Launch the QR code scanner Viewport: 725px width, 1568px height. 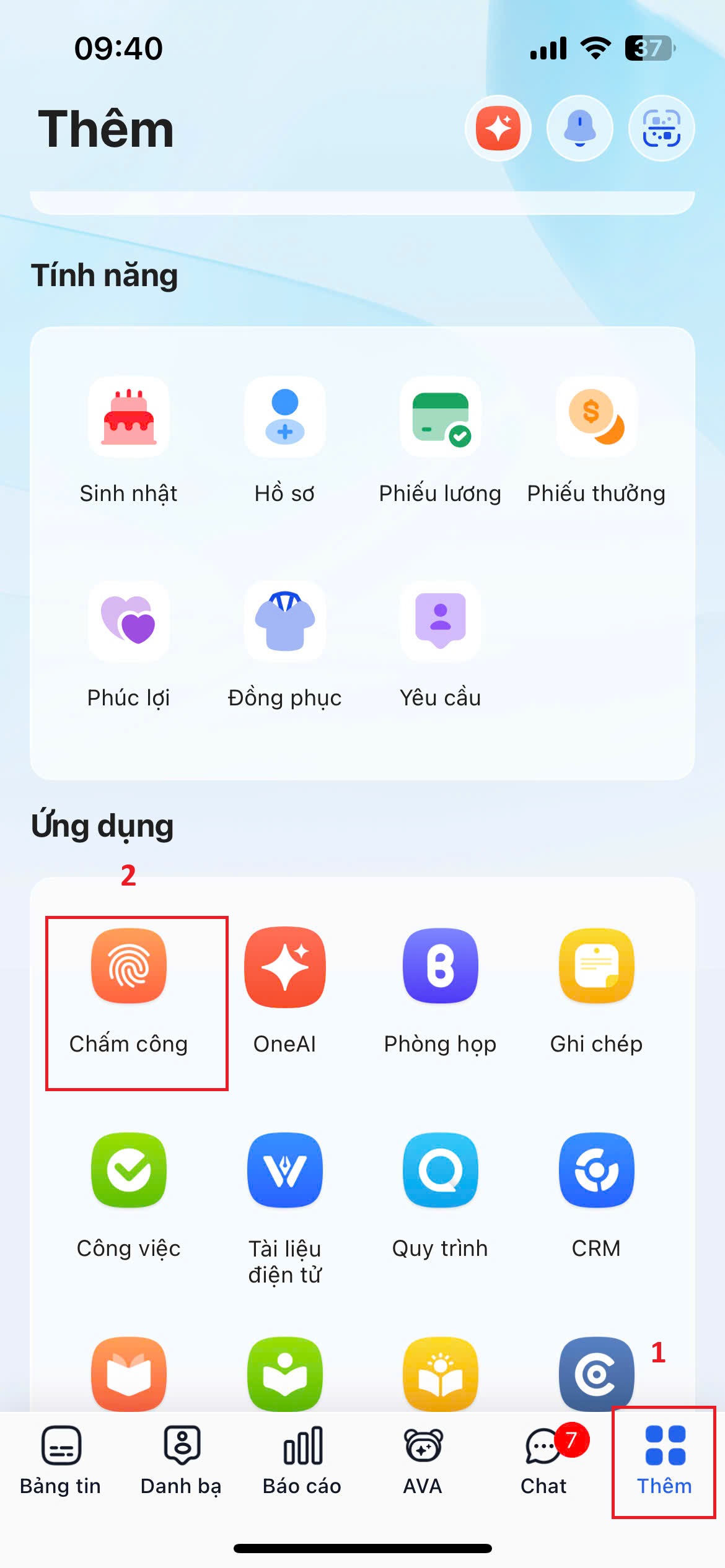point(661,128)
